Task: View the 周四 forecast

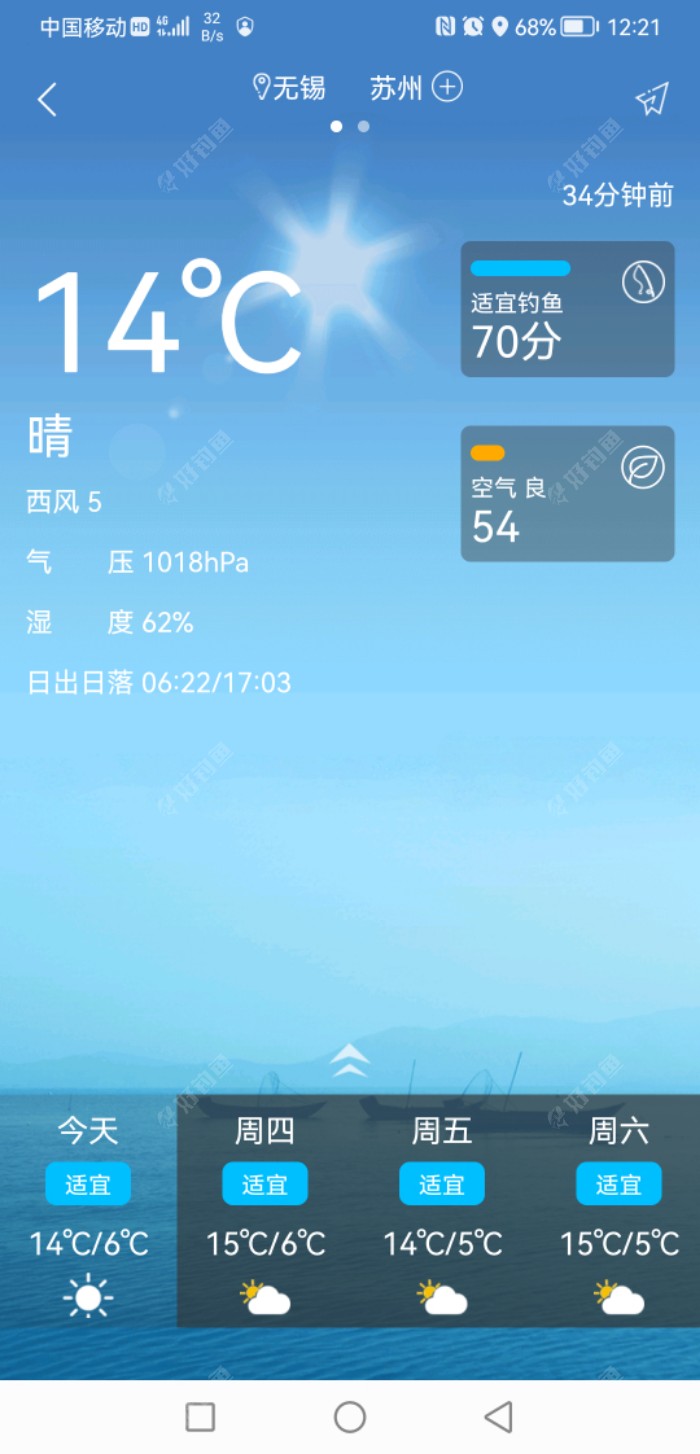Action: click(x=265, y=1210)
